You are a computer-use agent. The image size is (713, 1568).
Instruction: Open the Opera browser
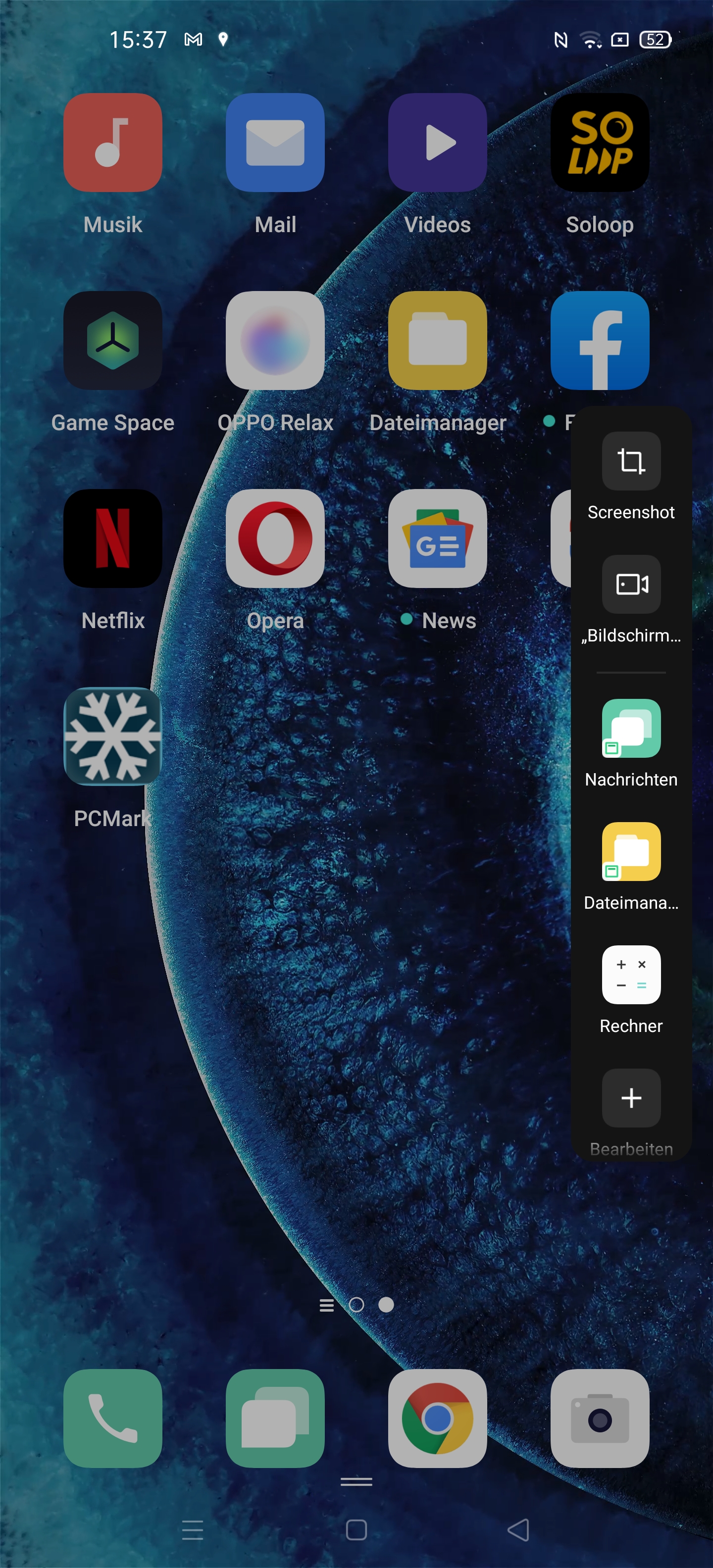[275, 538]
